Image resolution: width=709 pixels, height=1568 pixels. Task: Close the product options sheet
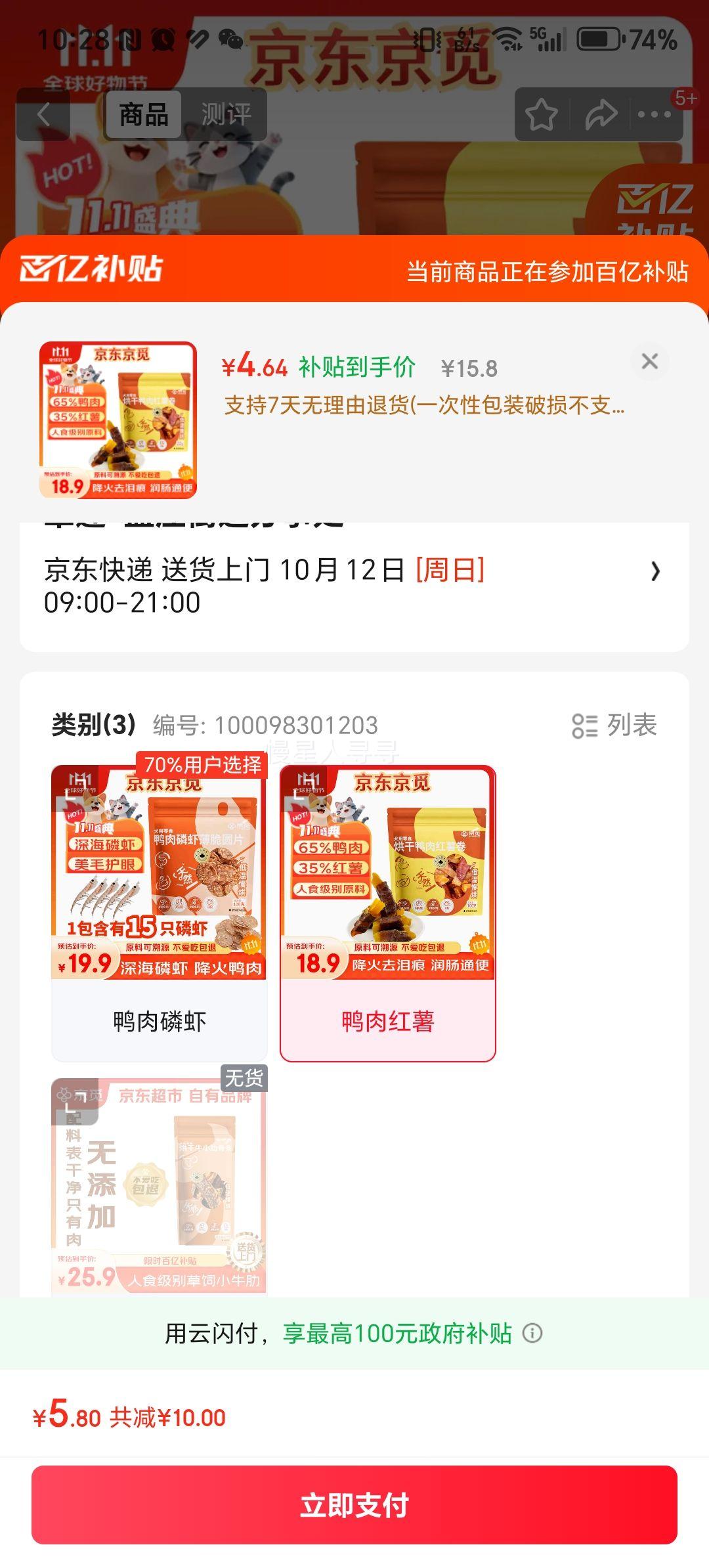pyautogui.click(x=649, y=361)
